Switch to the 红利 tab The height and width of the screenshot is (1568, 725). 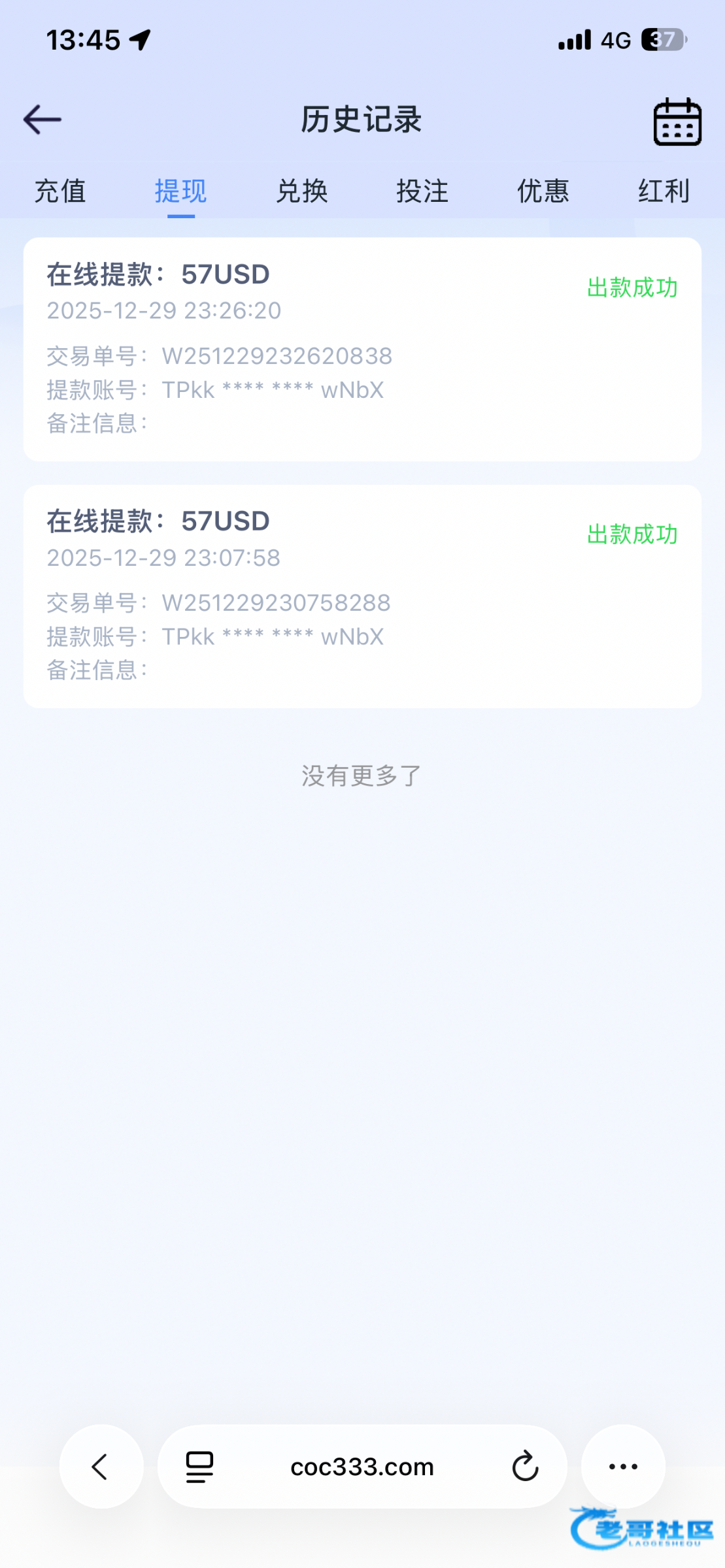tap(664, 191)
